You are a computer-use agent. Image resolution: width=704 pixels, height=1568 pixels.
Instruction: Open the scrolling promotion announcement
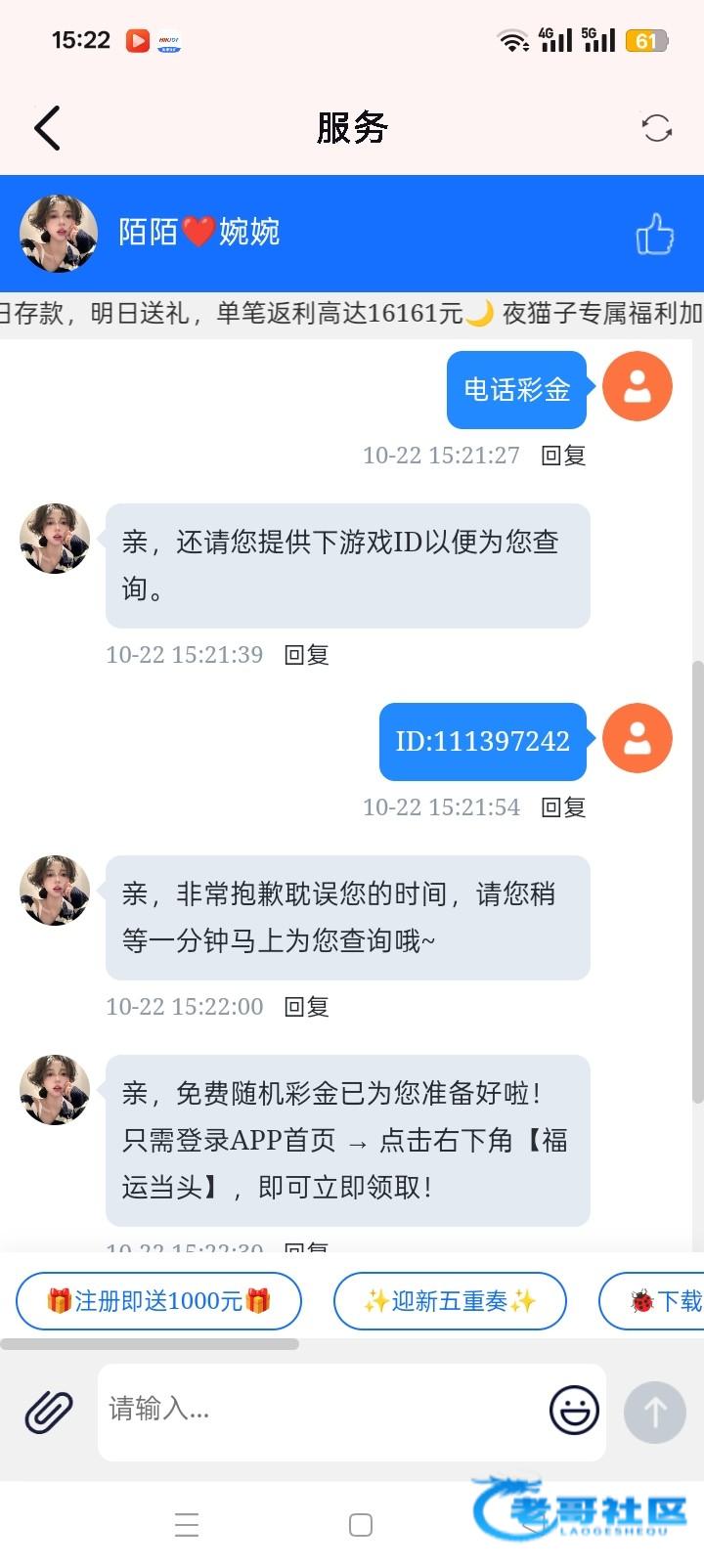[352, 314]
